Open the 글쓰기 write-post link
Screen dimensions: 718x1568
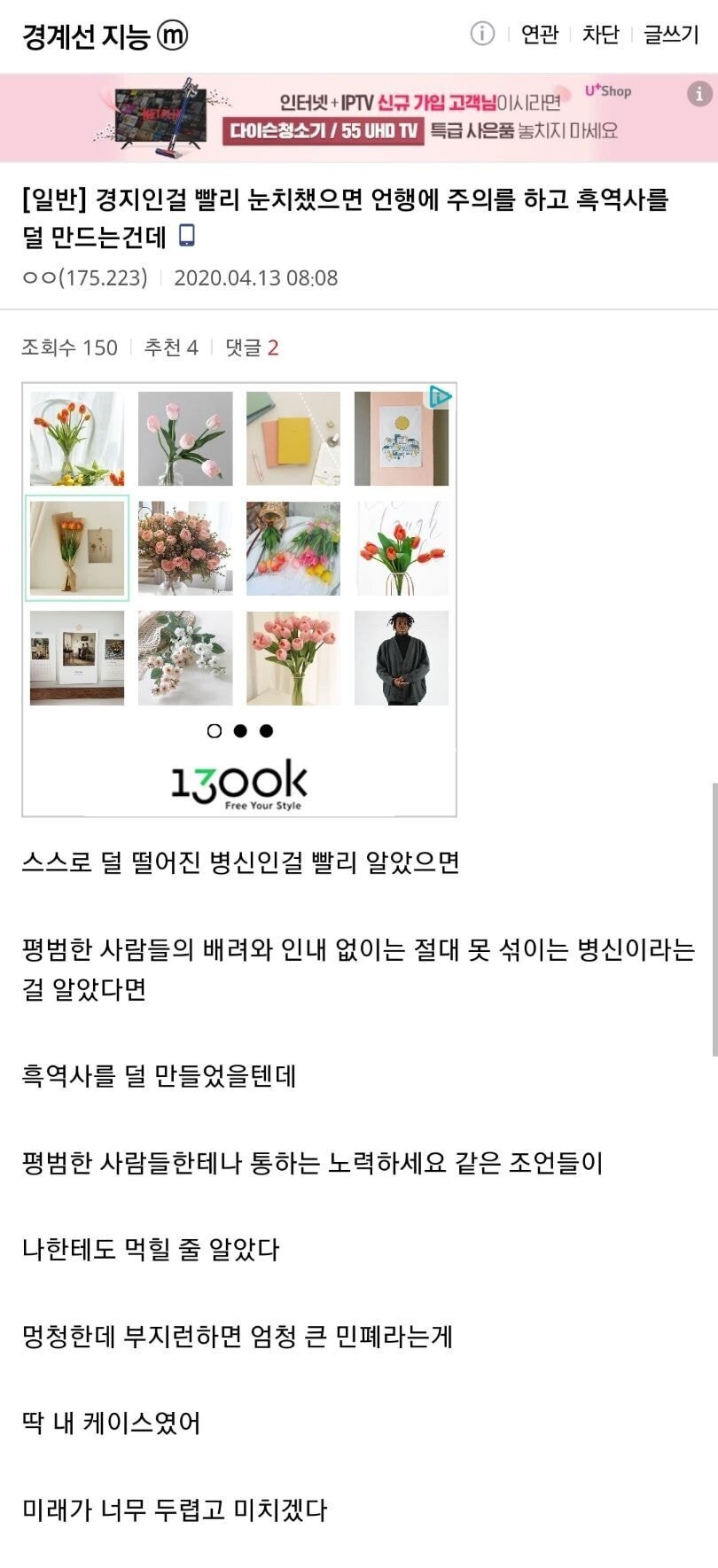tap(669, 35)
